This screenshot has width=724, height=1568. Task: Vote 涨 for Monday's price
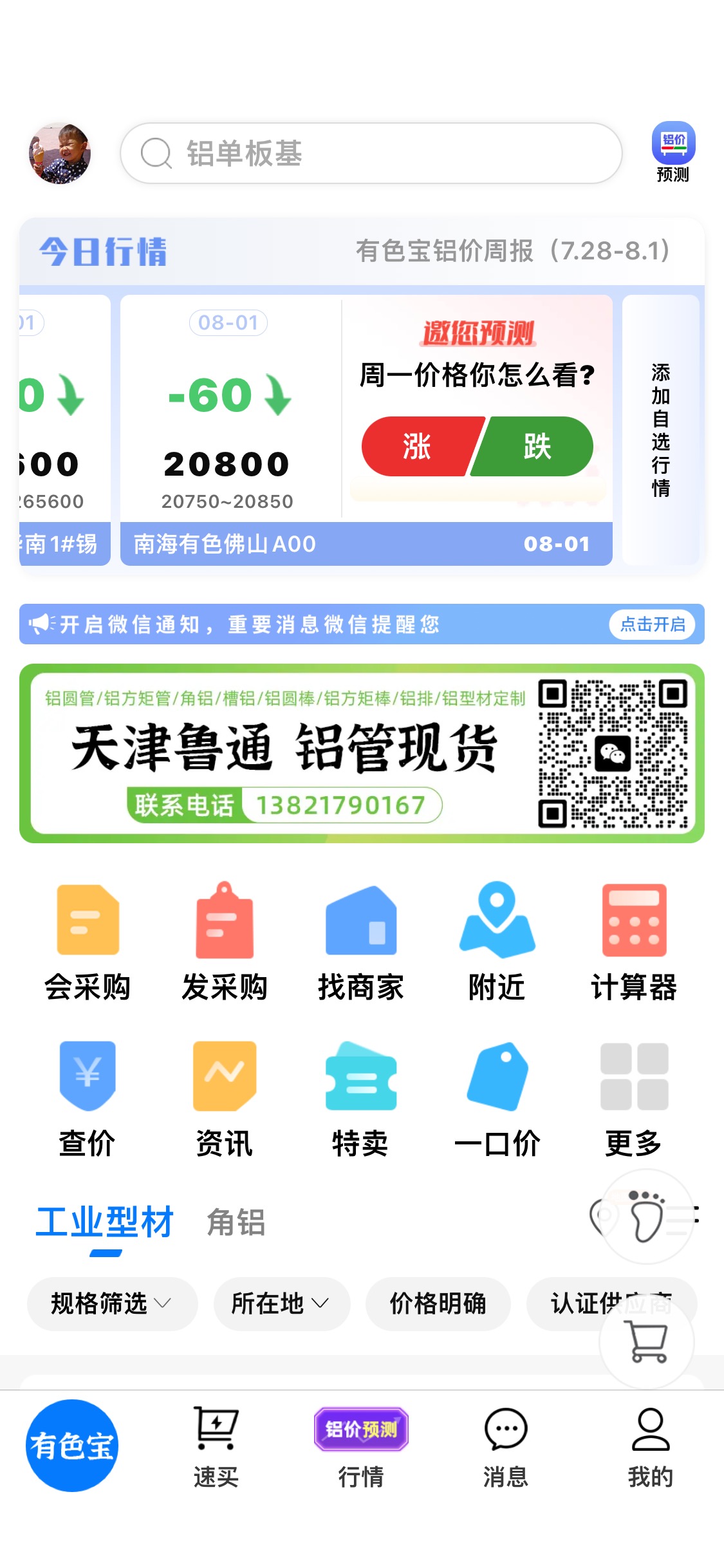[420, 446]
